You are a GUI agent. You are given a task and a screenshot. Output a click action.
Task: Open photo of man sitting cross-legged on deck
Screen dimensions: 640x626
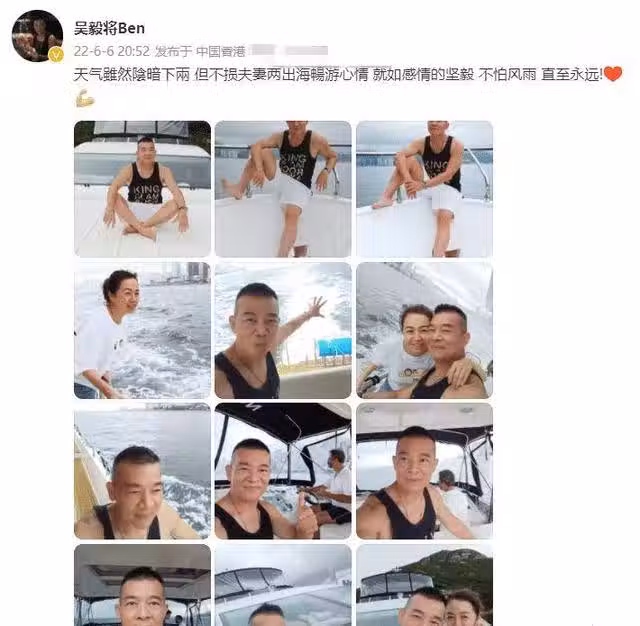[142, 189]
